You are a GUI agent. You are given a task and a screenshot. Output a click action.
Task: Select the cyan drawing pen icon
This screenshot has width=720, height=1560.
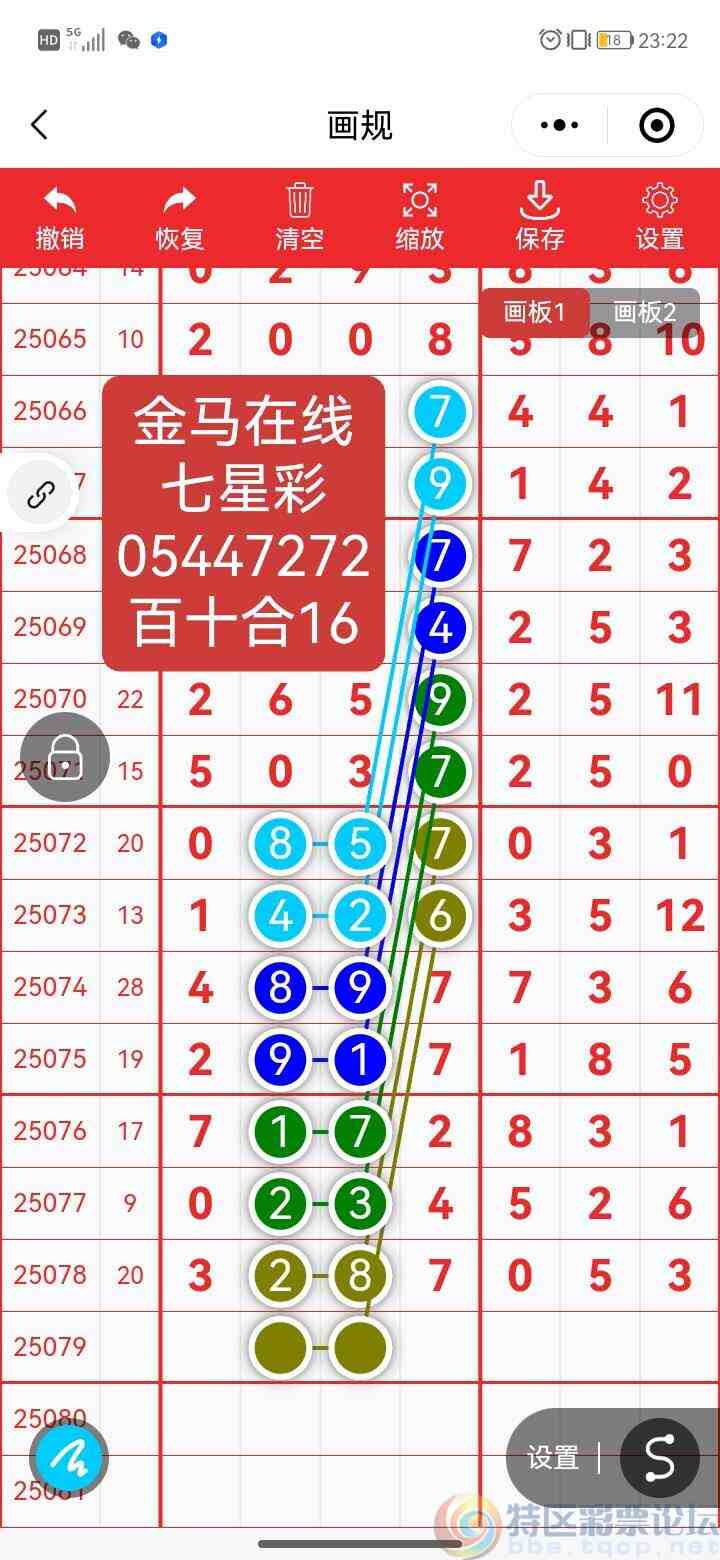pos(67,1457)
